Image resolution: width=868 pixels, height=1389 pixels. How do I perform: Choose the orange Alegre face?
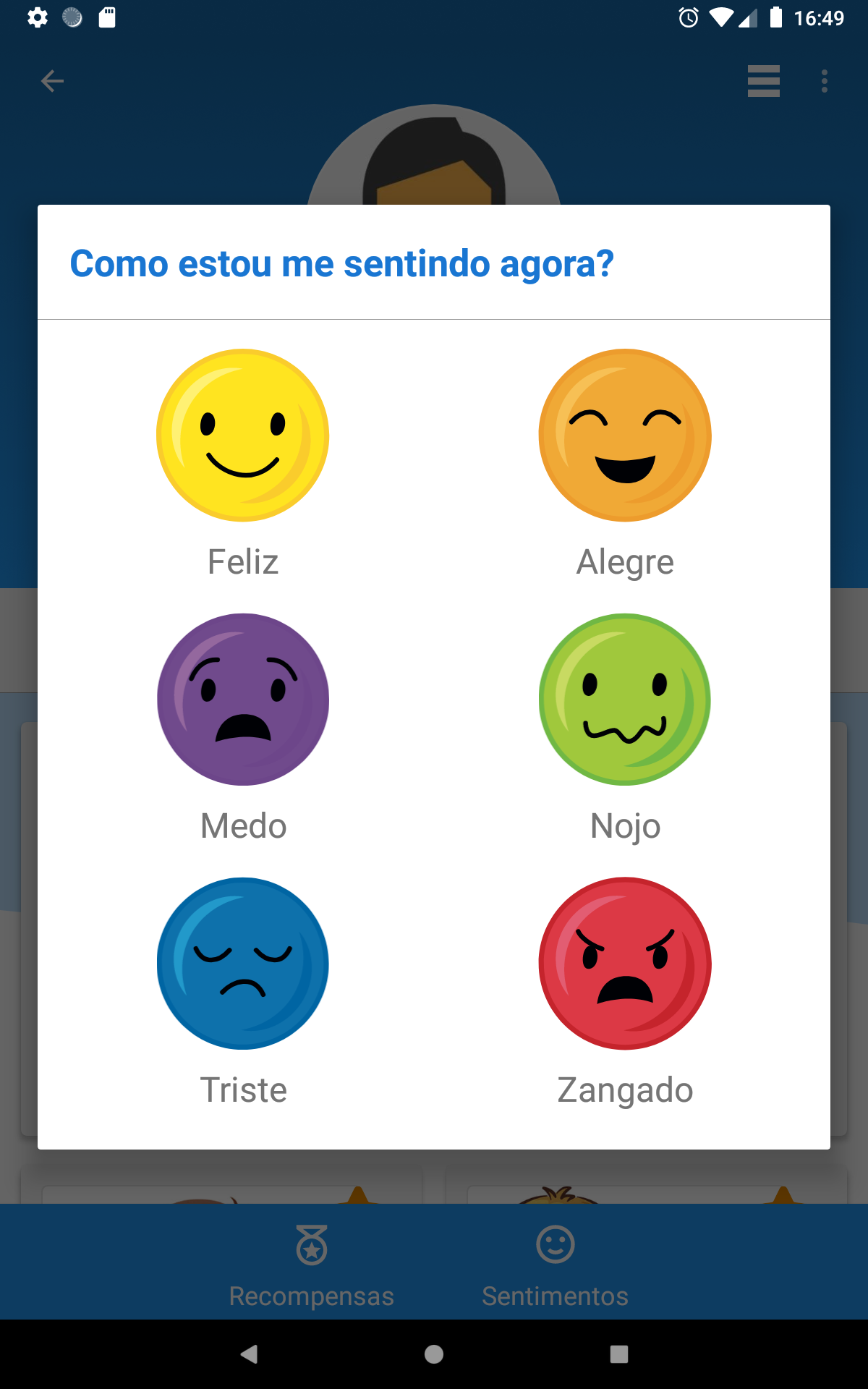coord(625,436)
